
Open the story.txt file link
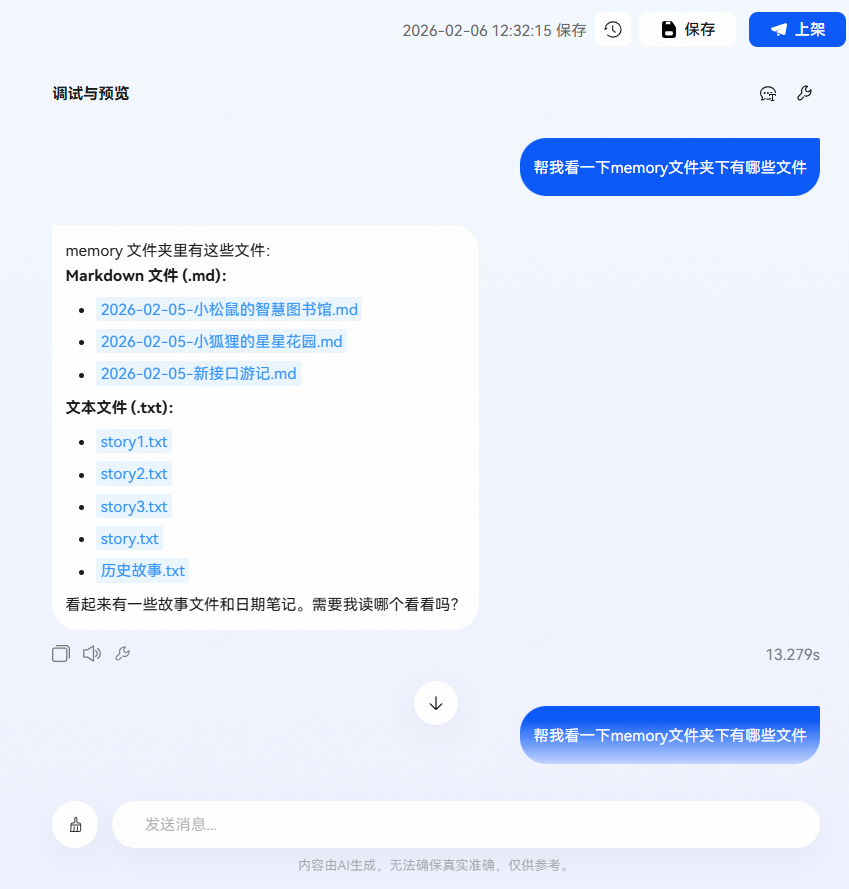coord(129,539)
